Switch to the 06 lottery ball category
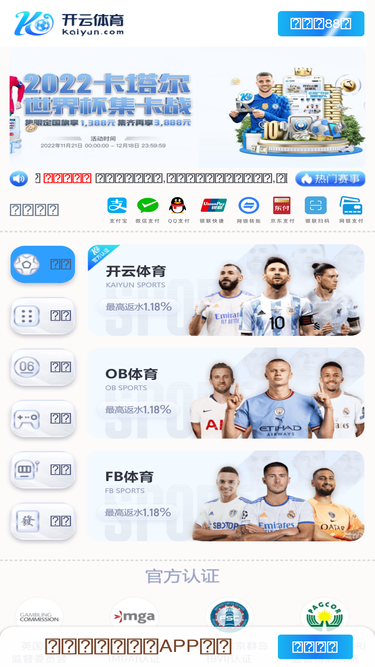This screenshot has height=667, width=375. [x=43, y=367]
